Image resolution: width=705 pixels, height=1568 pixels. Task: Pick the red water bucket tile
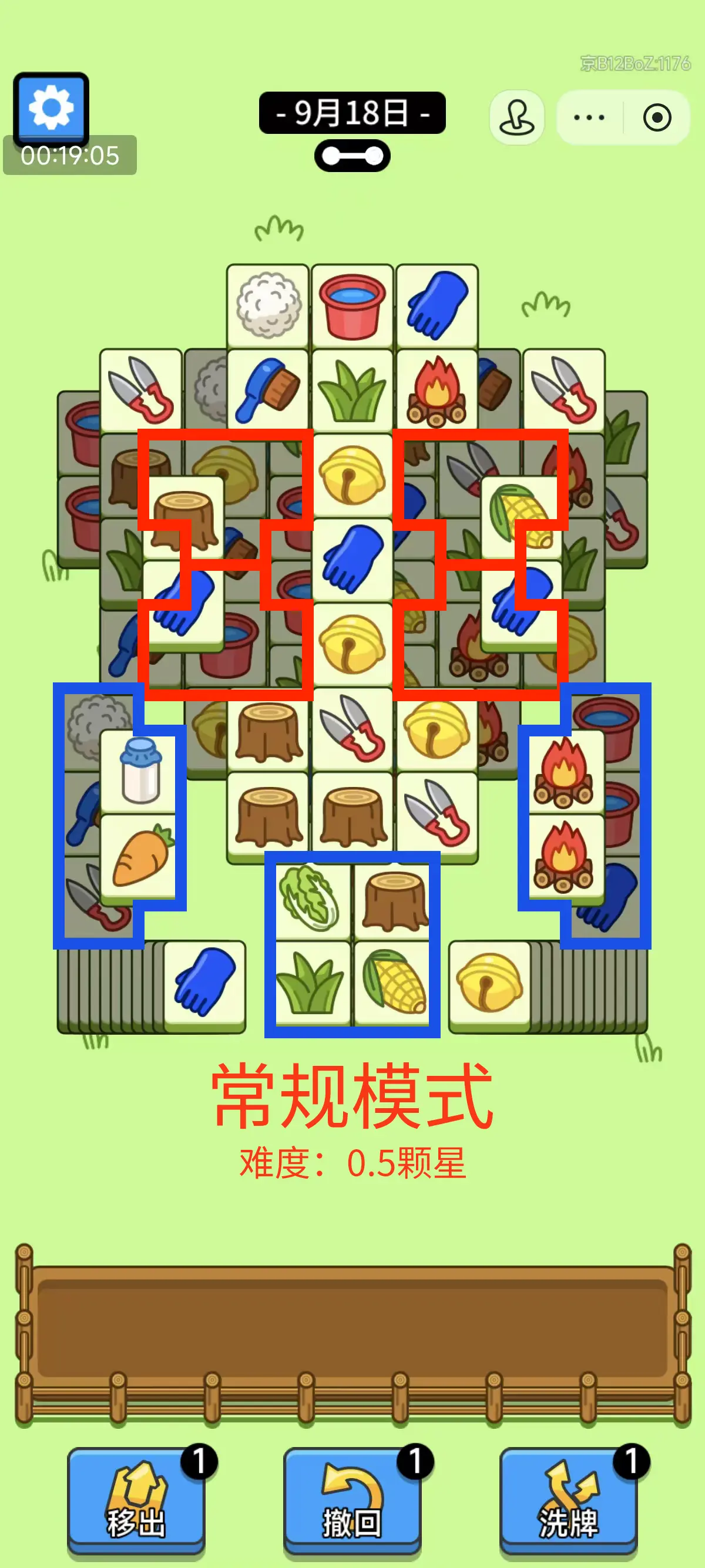(352, 305)
